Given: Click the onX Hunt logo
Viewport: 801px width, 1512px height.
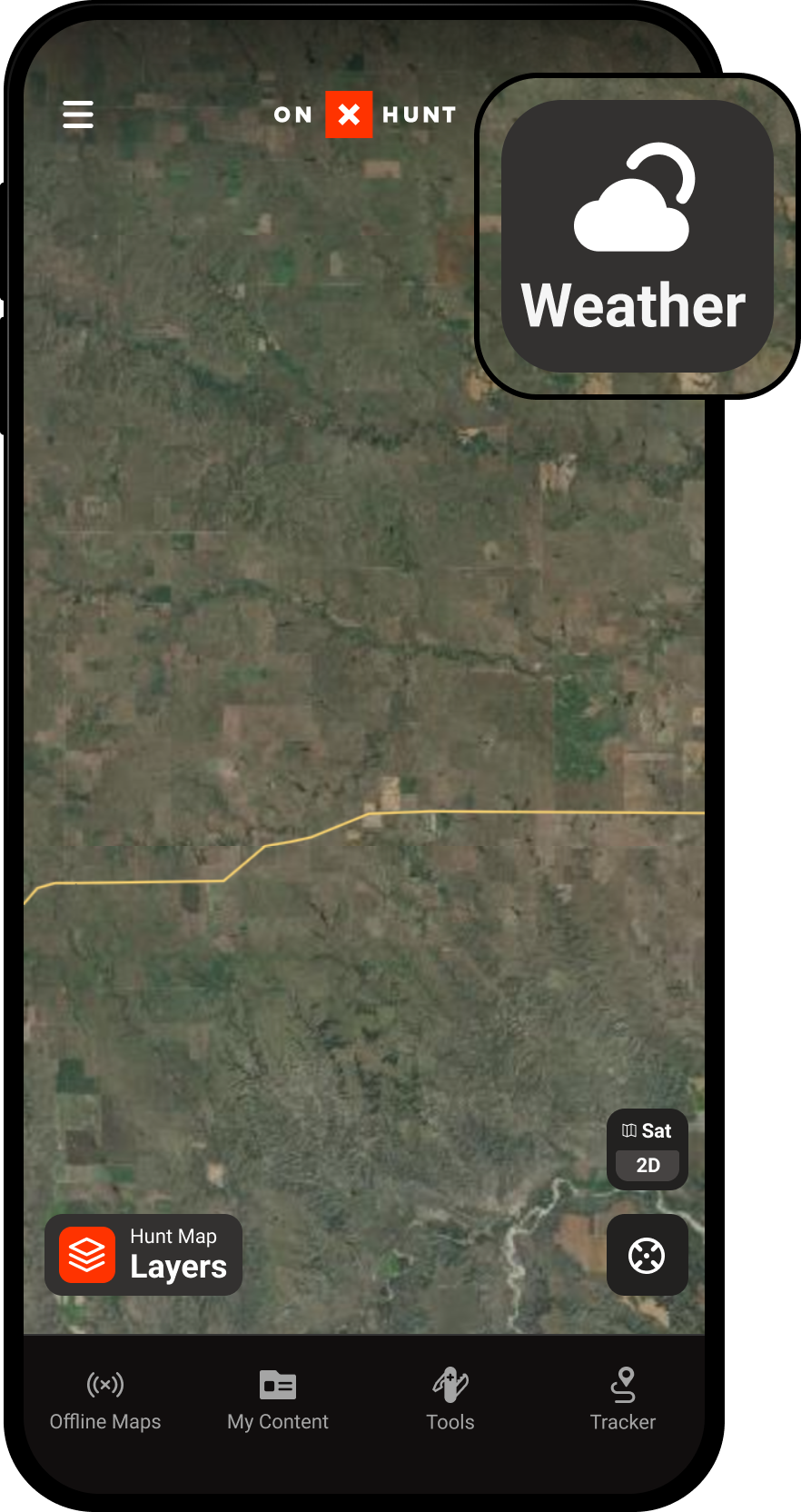Looking at the screenshot, I should point(363,114).
